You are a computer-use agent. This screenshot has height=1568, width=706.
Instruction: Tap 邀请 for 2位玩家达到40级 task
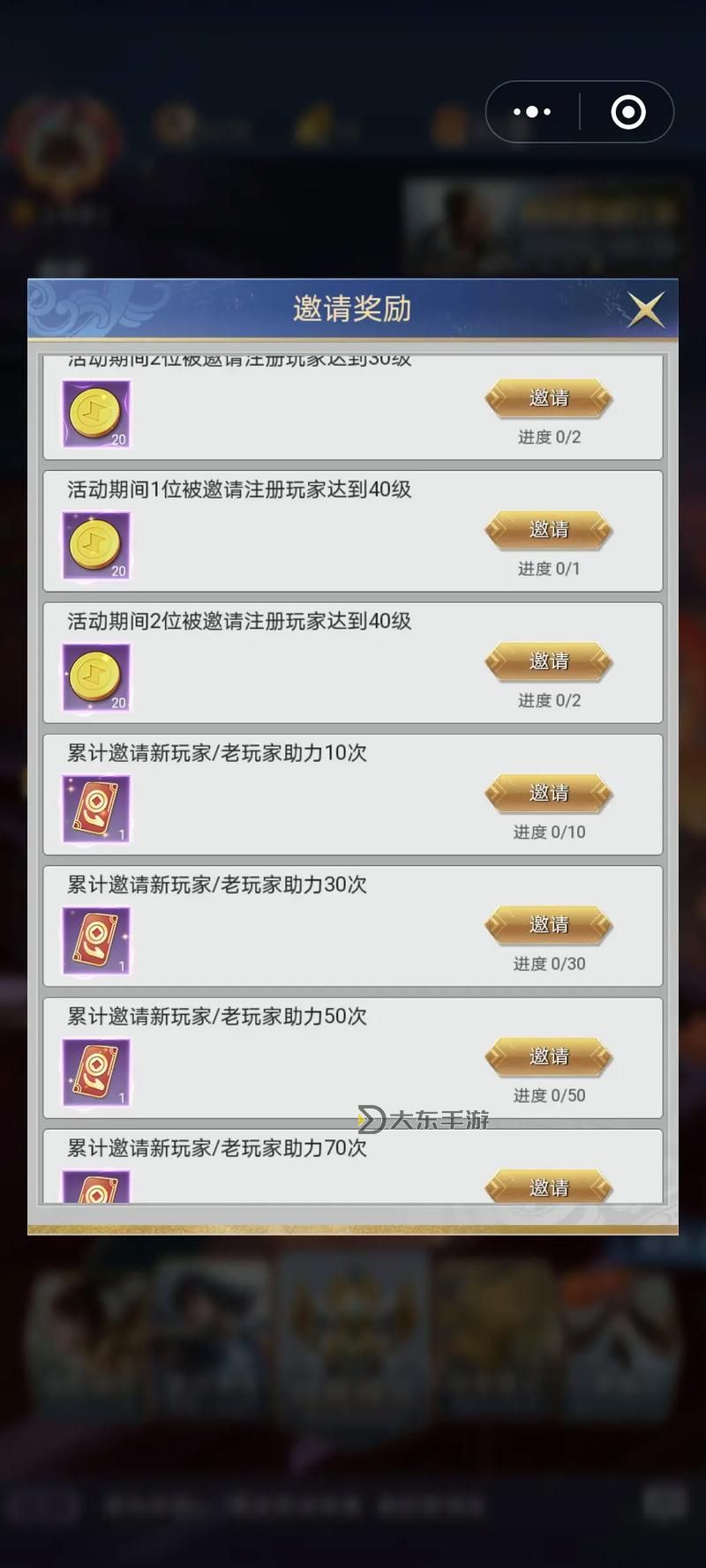[x=548, y=661]
